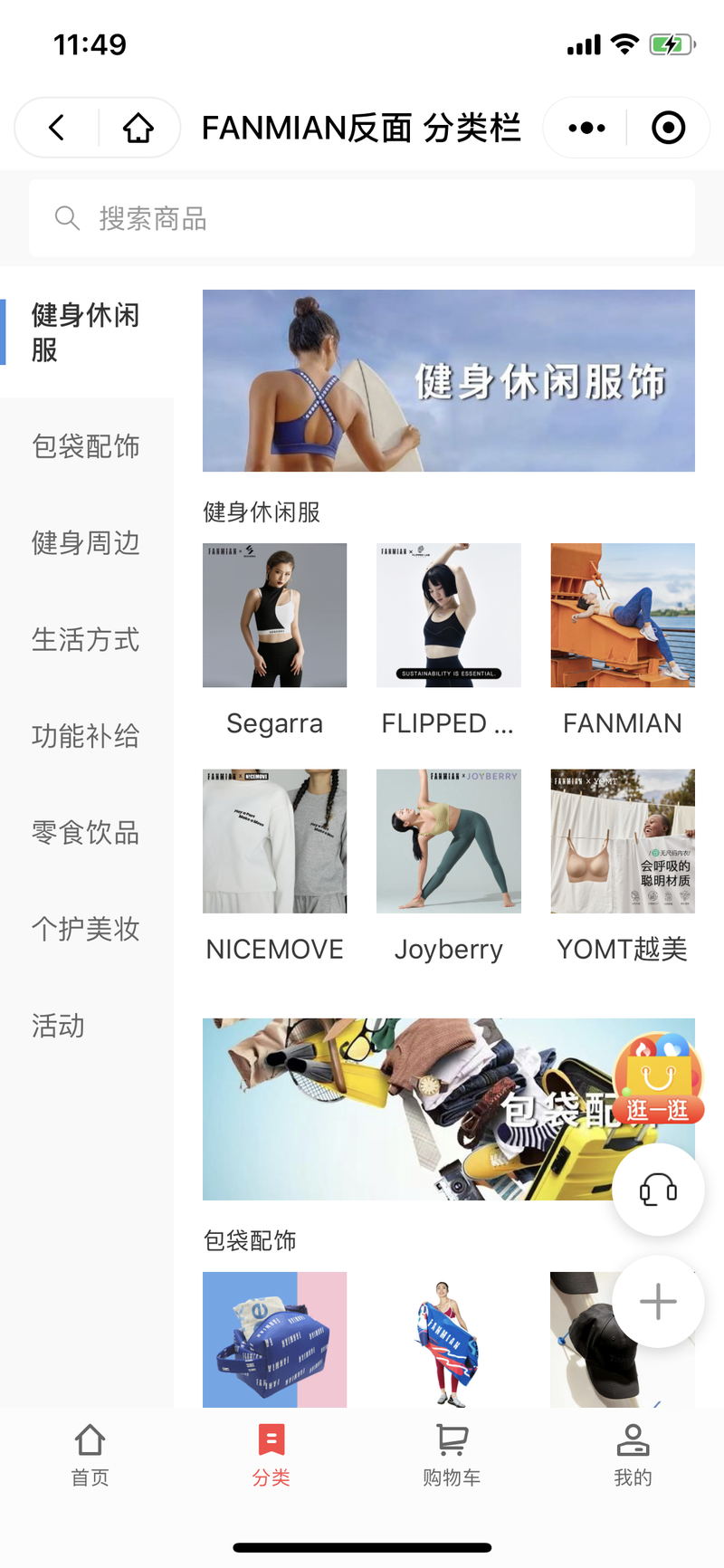Close the mini program via circle icon
The width and height of the screenshot is (724, 1568).
[x=669, y=128]
